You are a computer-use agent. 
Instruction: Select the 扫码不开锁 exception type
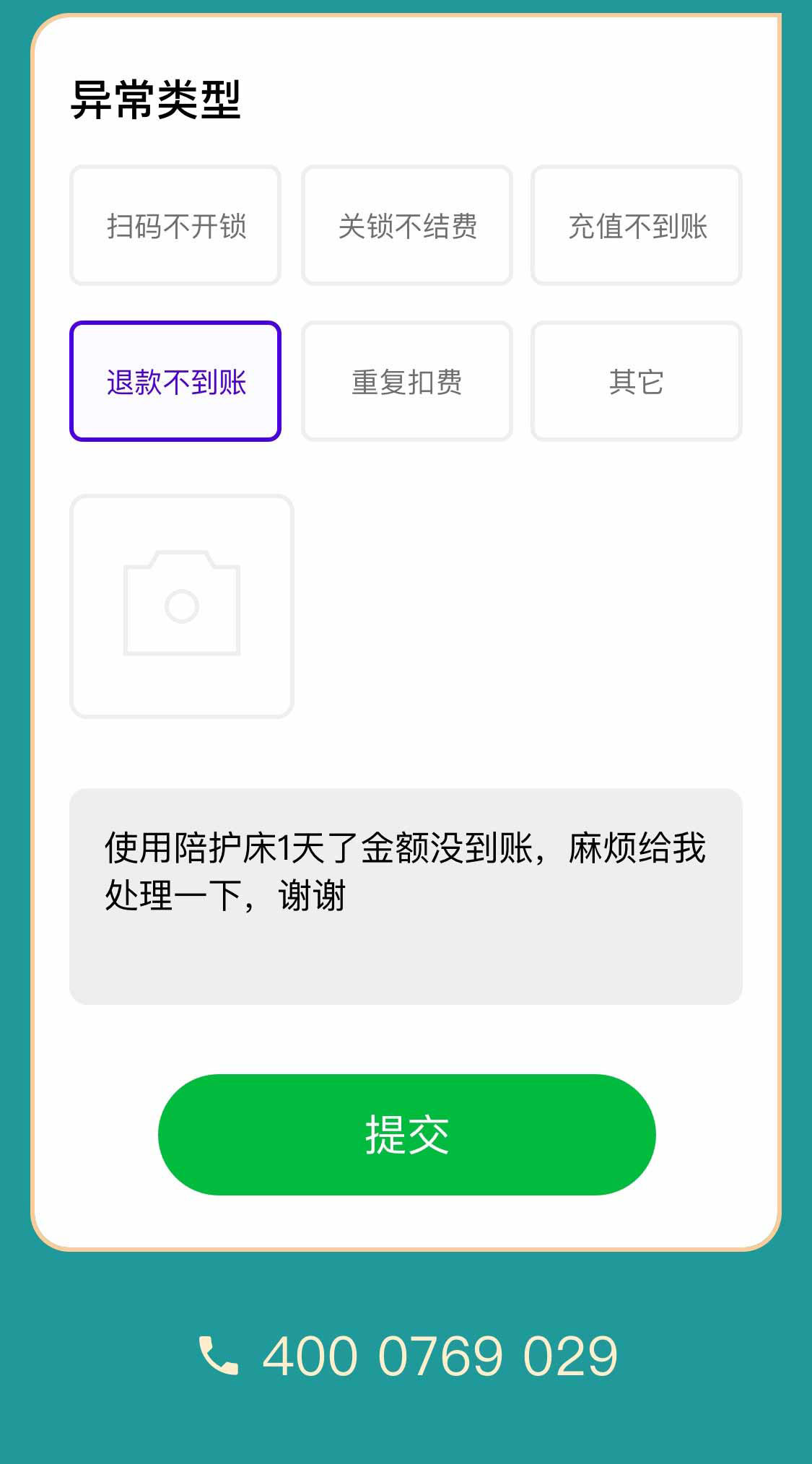click(x=175, y=225)
